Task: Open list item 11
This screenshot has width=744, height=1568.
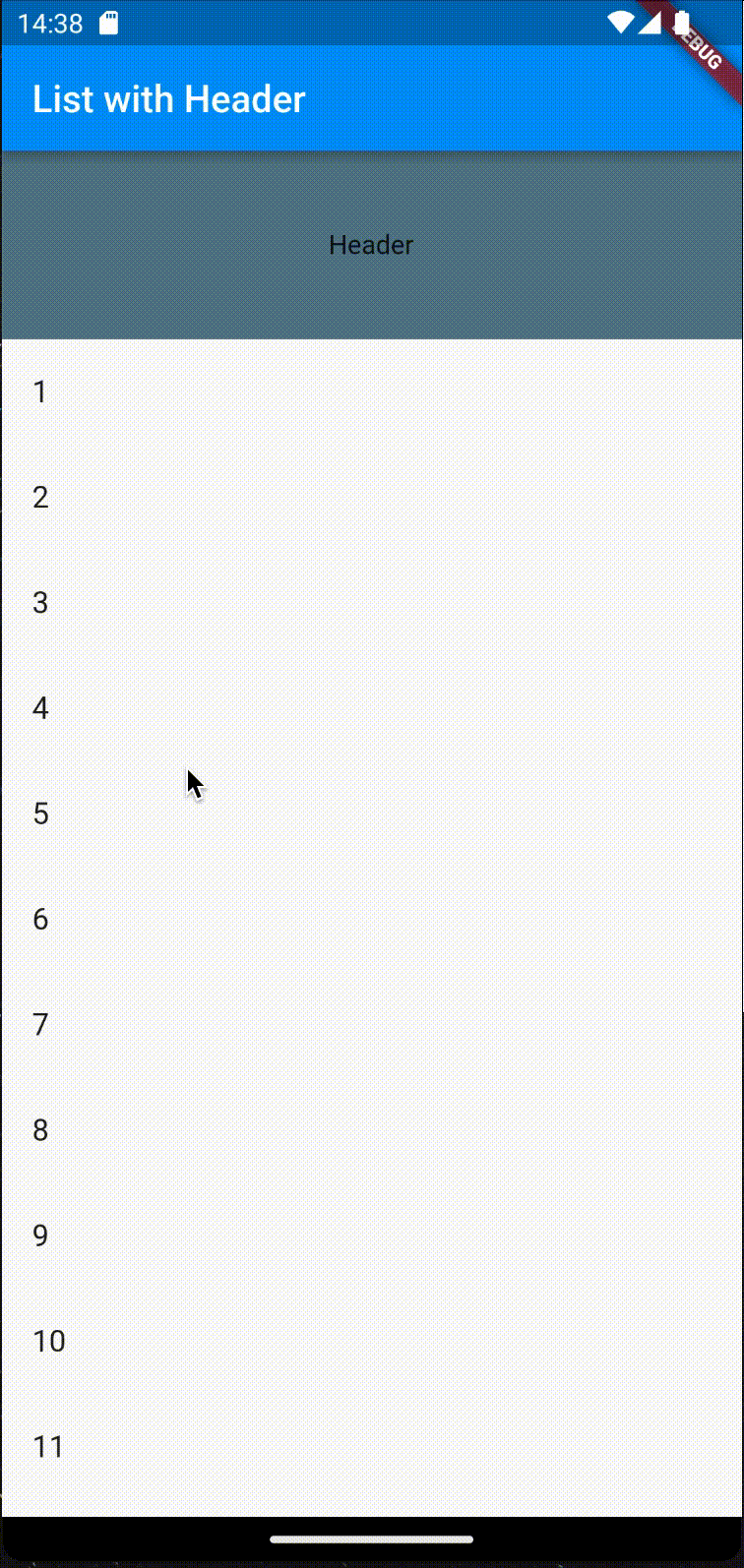Action: 372,1446
